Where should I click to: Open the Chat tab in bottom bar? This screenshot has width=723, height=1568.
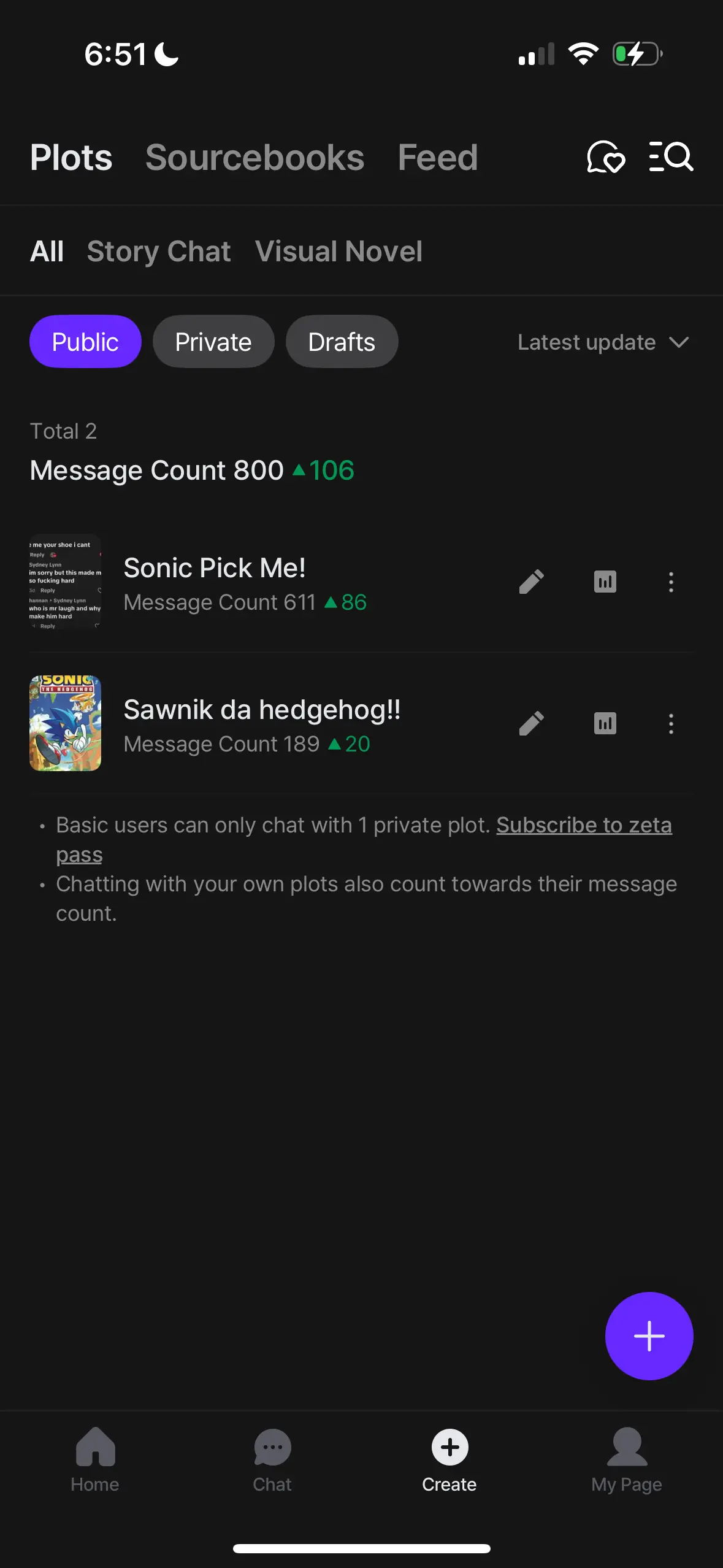pyautogui.click(x=272, y=1460)
